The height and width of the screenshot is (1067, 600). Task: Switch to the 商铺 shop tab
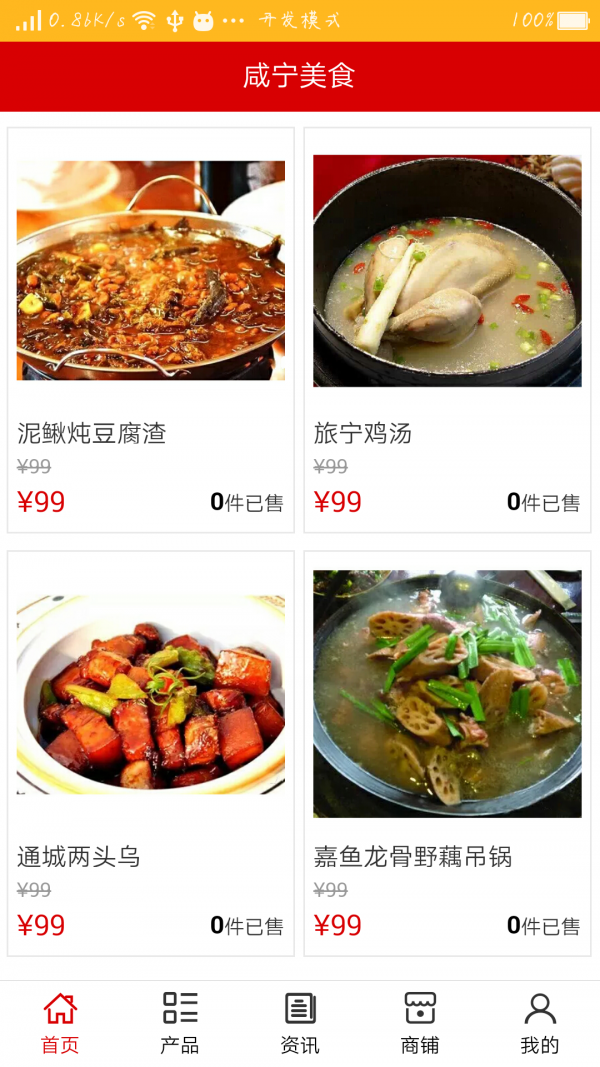pyautogui.click(x=420, y=1023)
